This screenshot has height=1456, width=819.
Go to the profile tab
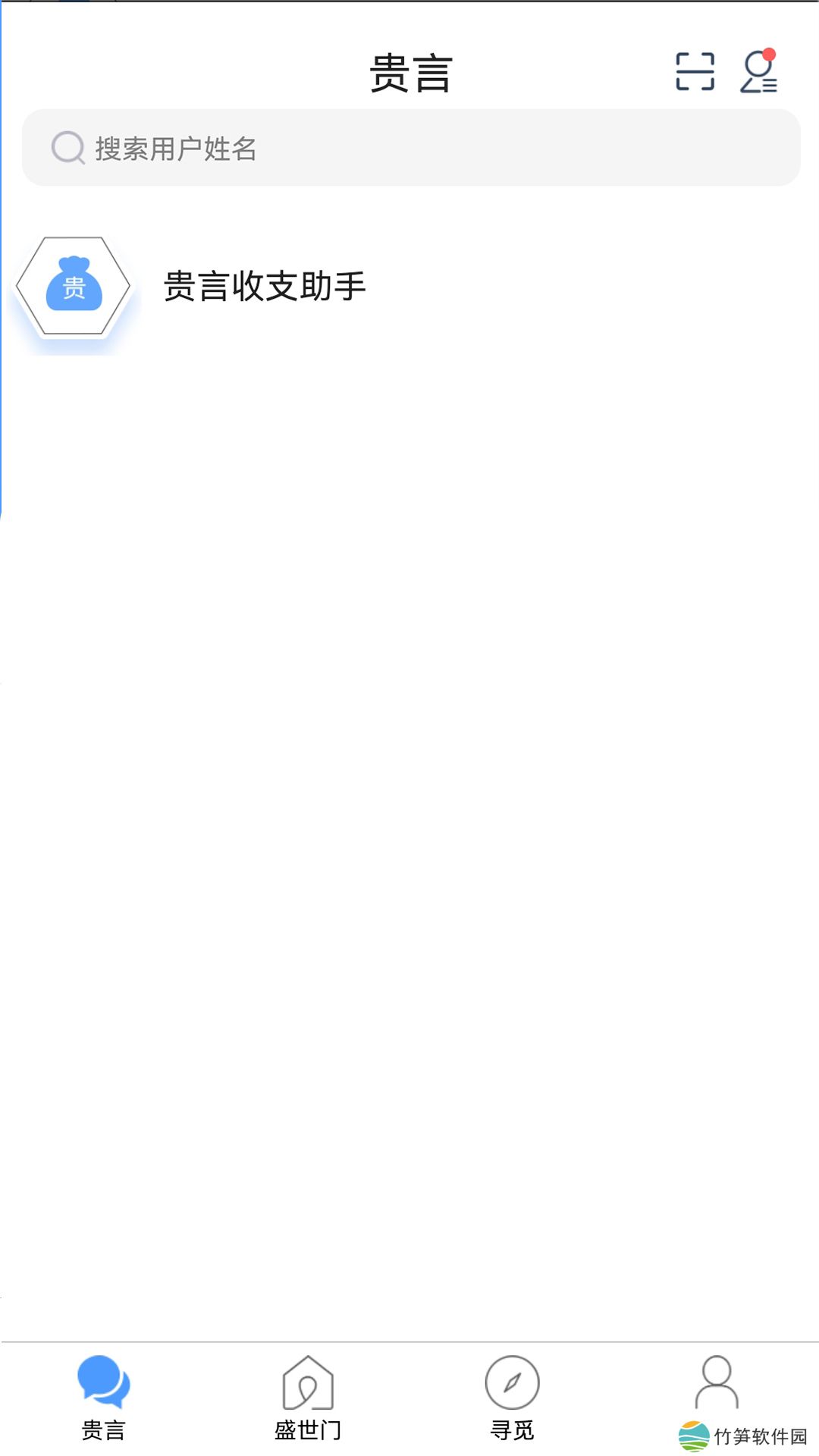(x=716, y=1384)
